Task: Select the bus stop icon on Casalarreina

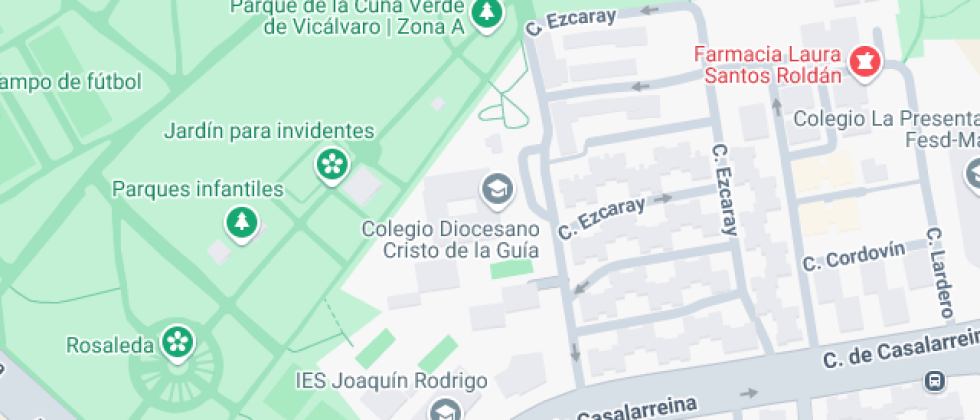Action: point(934,381)
